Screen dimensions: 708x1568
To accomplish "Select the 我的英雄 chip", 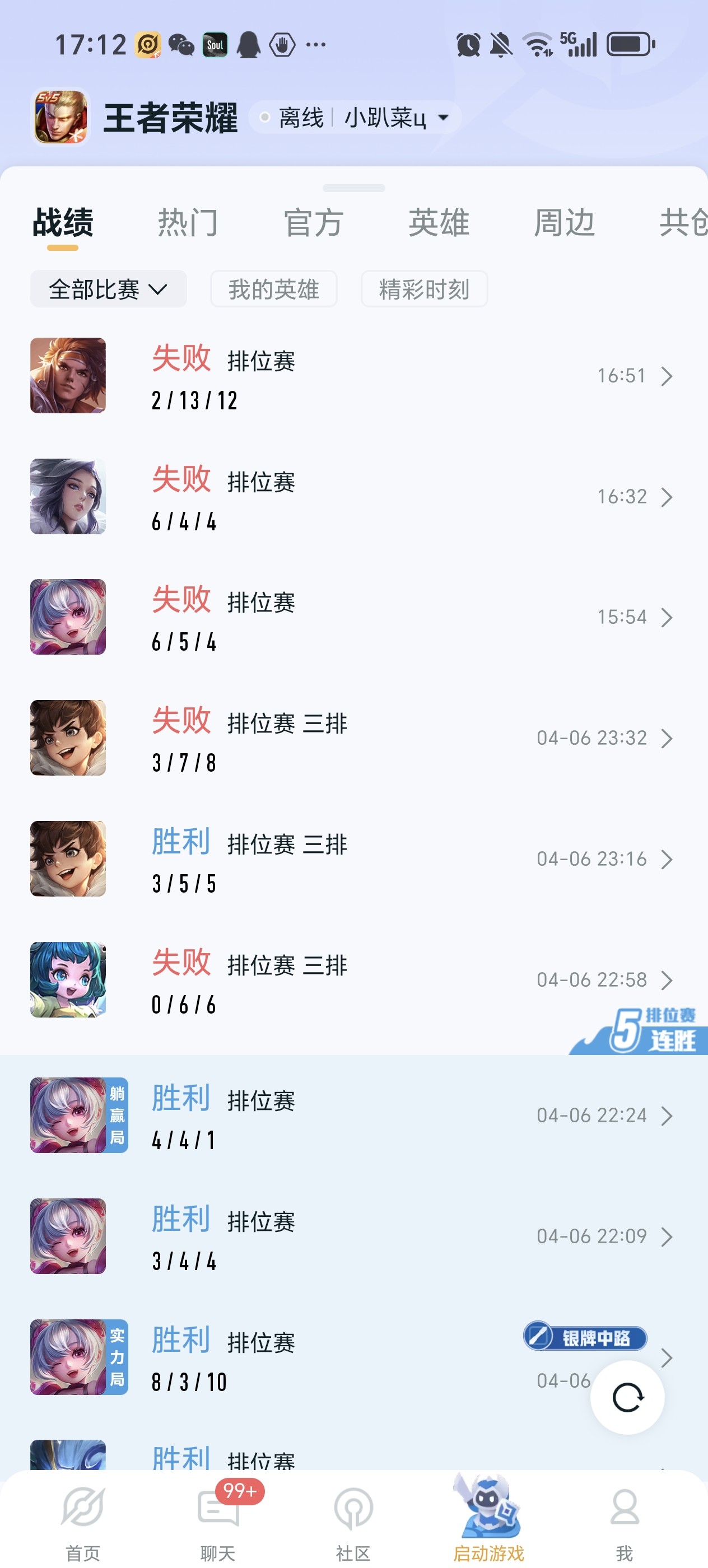I will [274, 288].
